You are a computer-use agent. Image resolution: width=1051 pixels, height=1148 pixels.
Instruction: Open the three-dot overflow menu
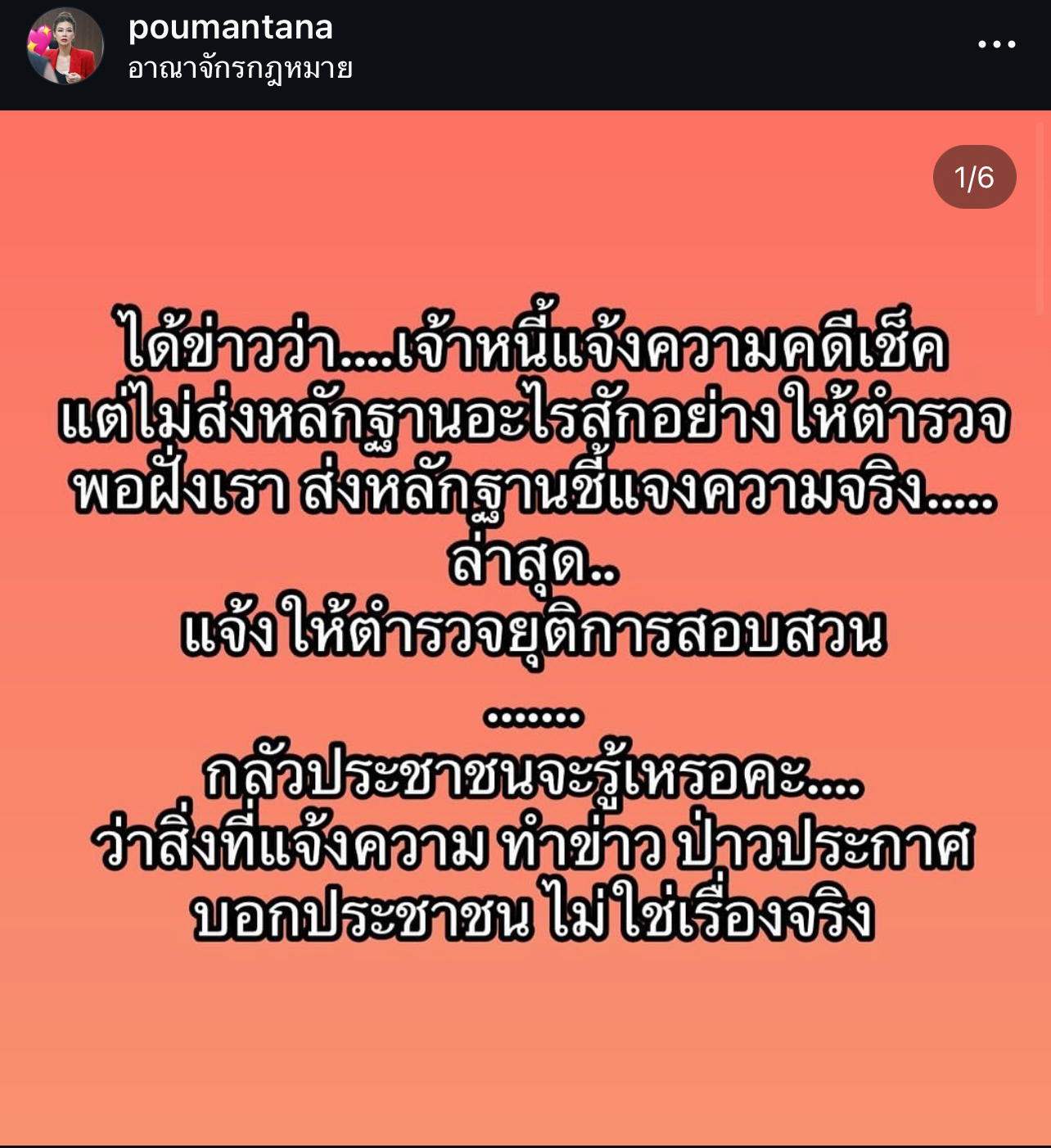pos(996,45)
